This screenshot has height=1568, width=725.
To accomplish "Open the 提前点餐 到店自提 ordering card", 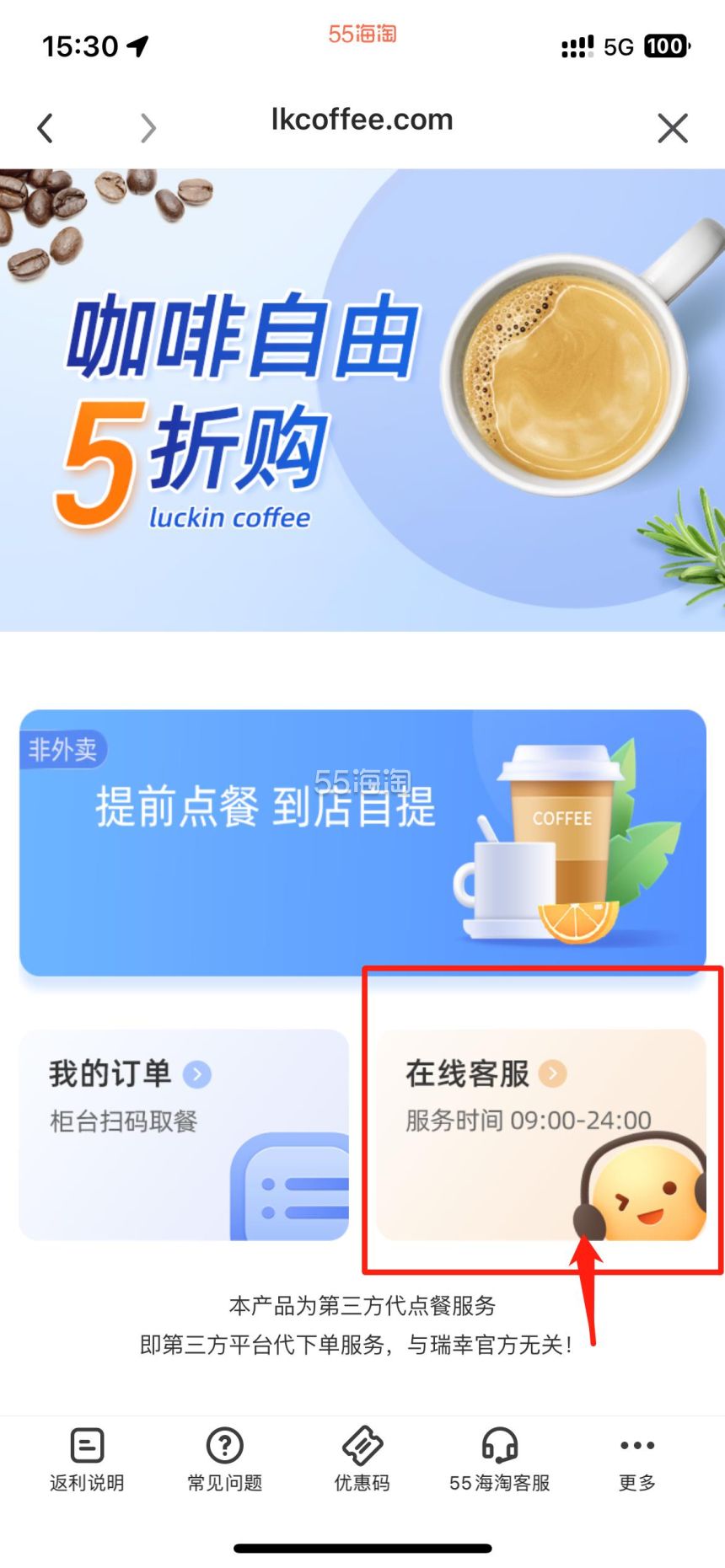I will (x=362, y=843).
